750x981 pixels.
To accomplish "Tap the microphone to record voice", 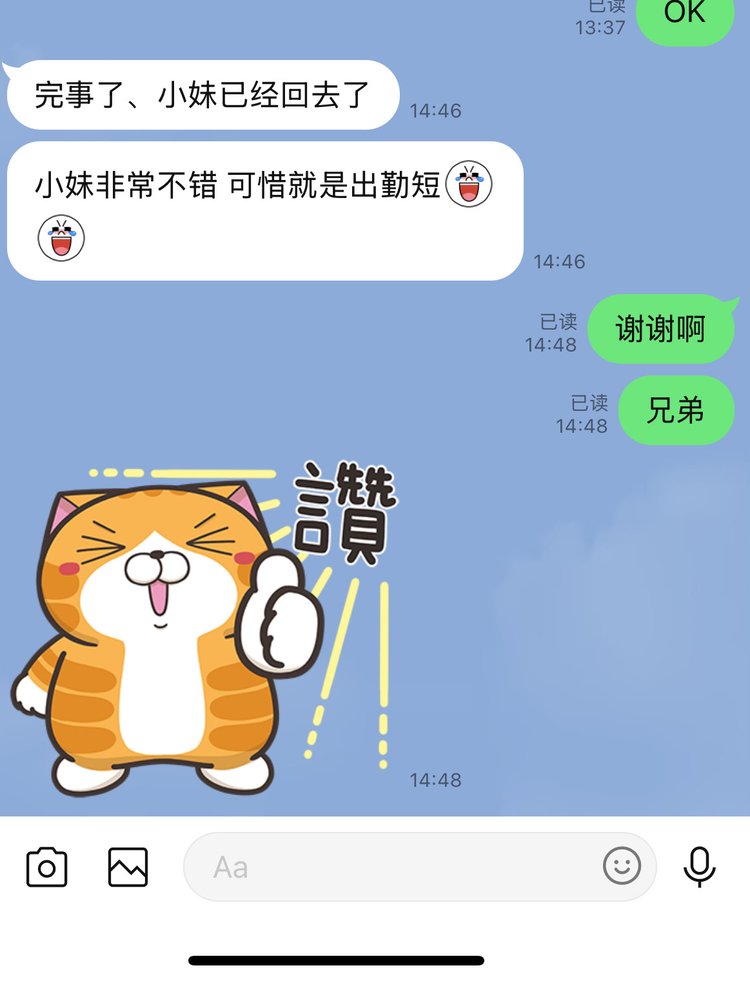I will coord(700,867).
